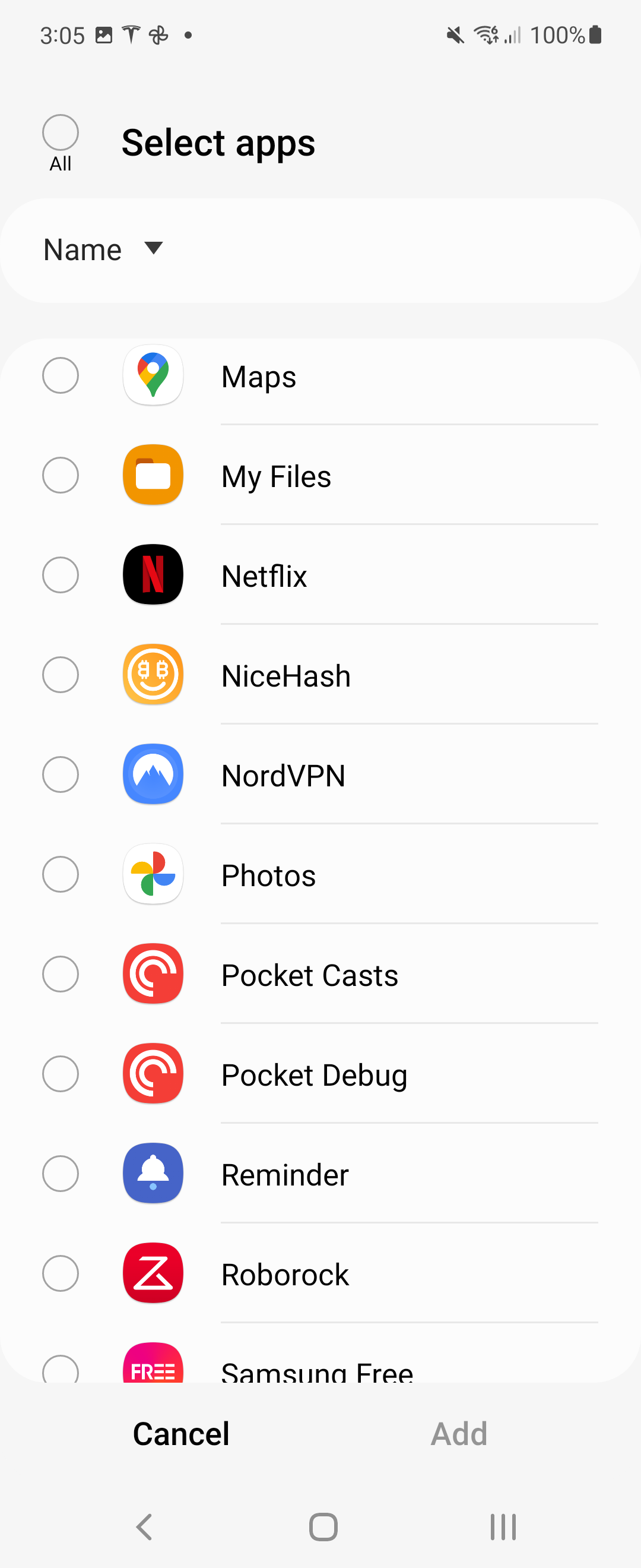This screenshot has width=641, height=1568.
Task: Select the Reminder app
Action: click(60, 1174)
